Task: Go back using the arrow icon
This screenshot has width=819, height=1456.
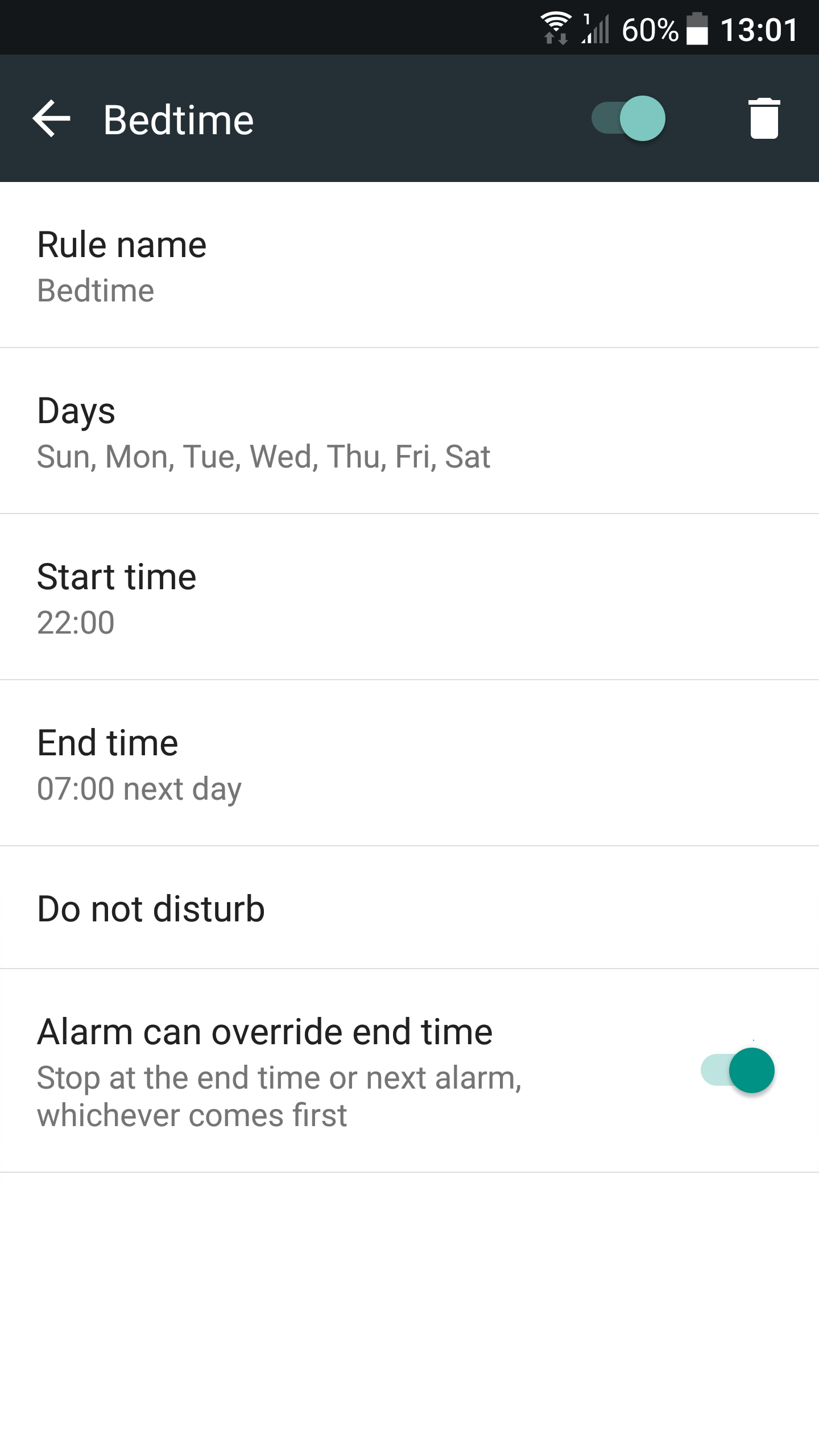Action: click(51, 118)
